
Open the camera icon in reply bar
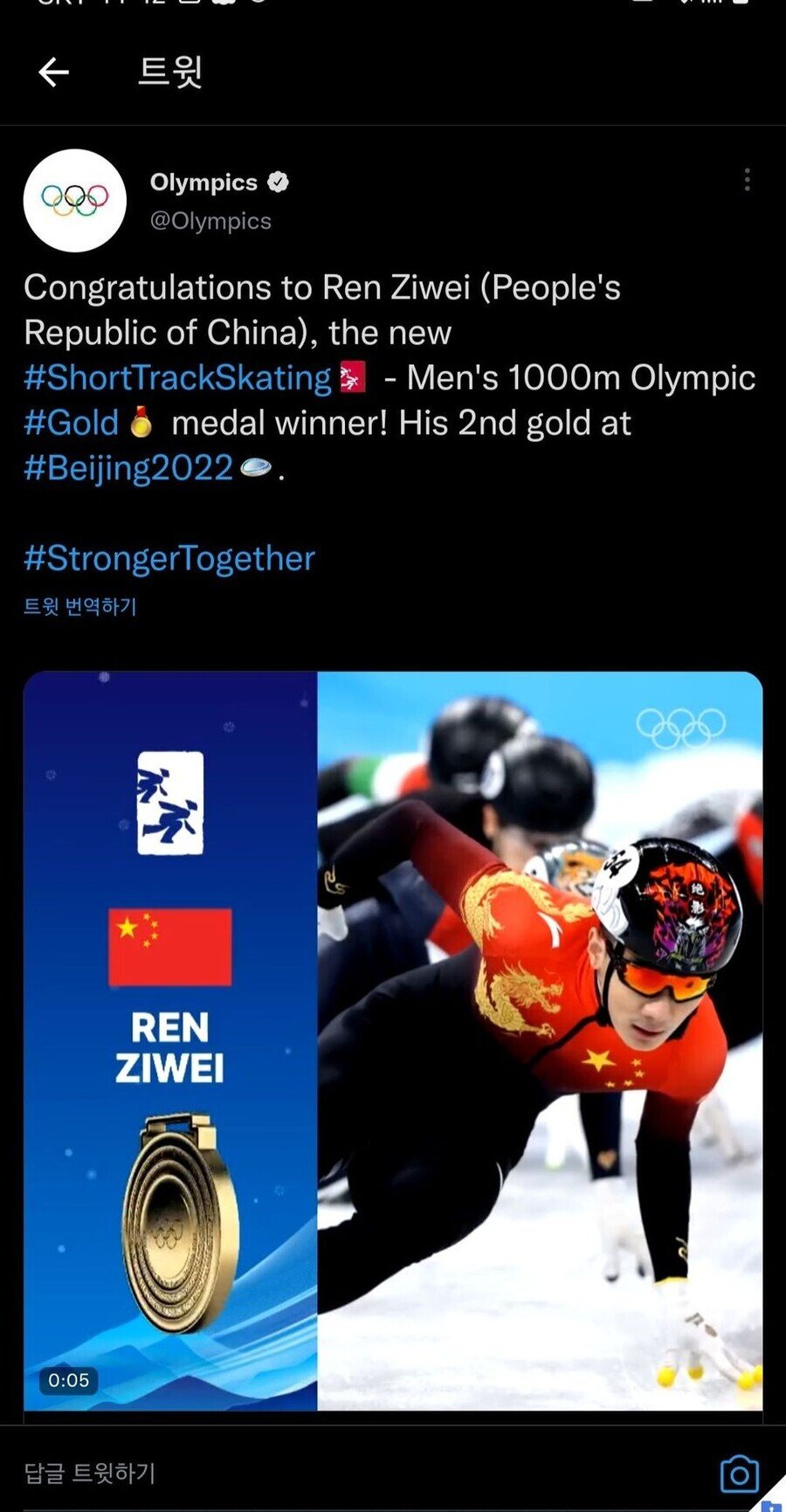pos(739,1474)
